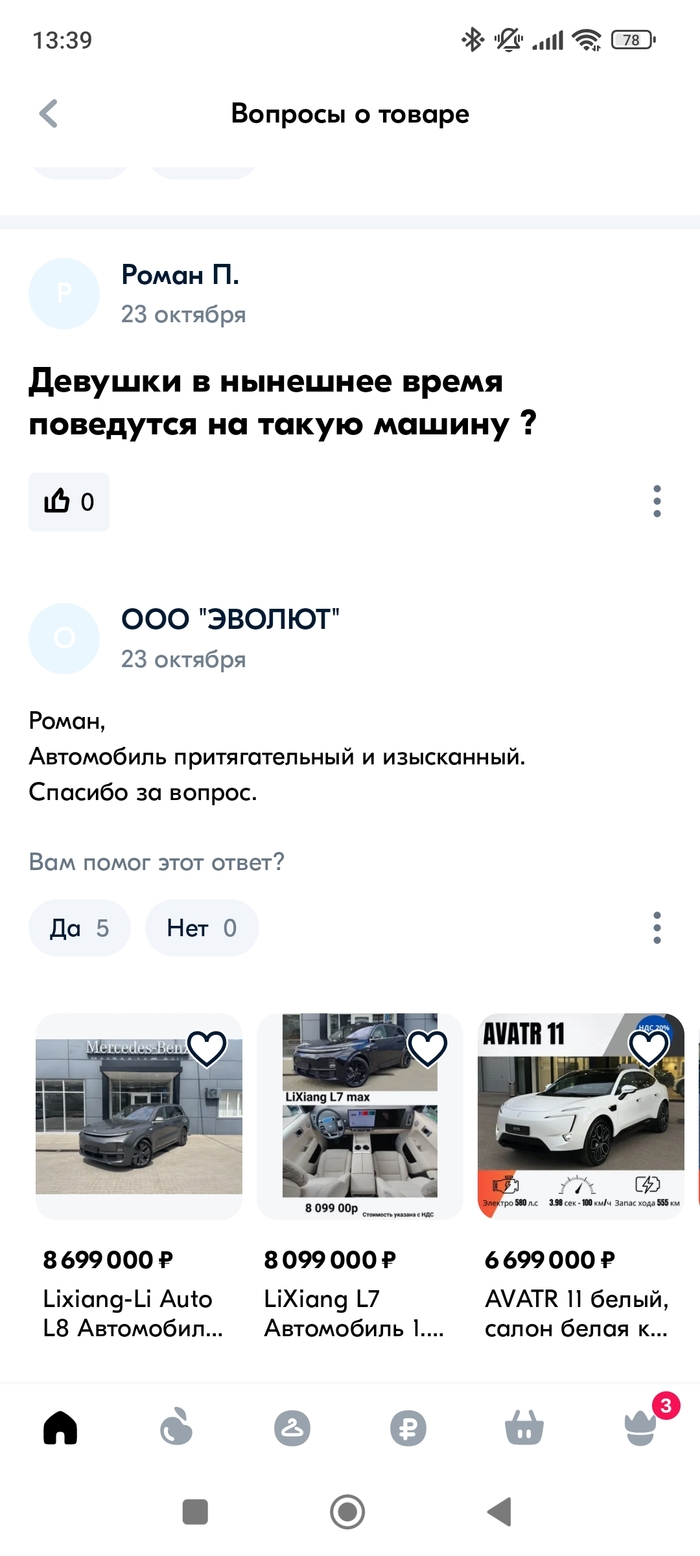Go to the system home button
The image size is (700, 1556).
(x=347, y=1510)
